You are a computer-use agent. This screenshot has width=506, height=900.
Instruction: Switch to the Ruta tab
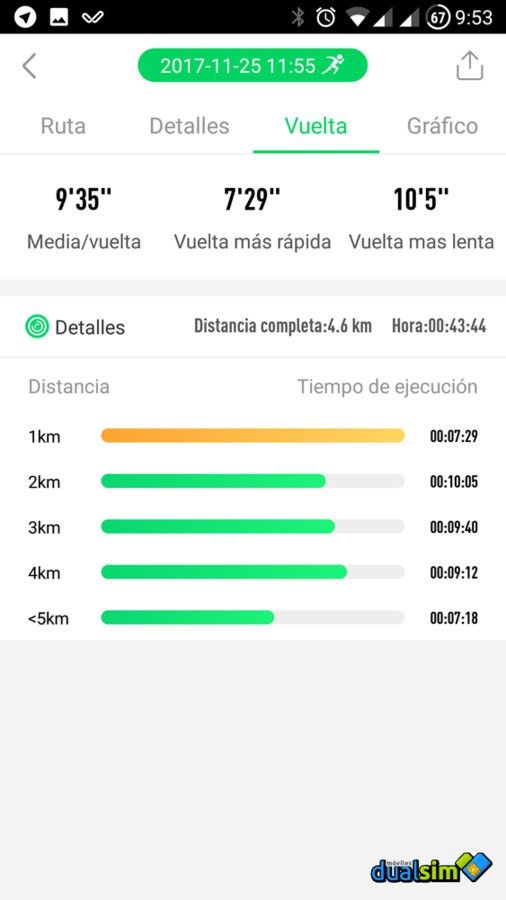point(63,126)
